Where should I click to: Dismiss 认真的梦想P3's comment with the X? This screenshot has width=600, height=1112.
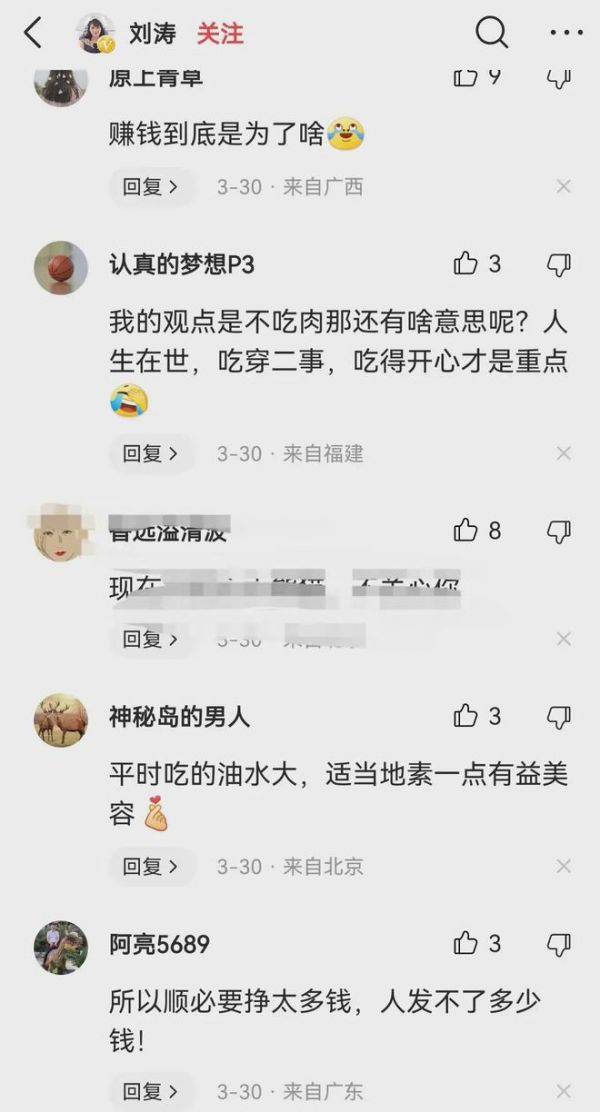coord(563,453)
